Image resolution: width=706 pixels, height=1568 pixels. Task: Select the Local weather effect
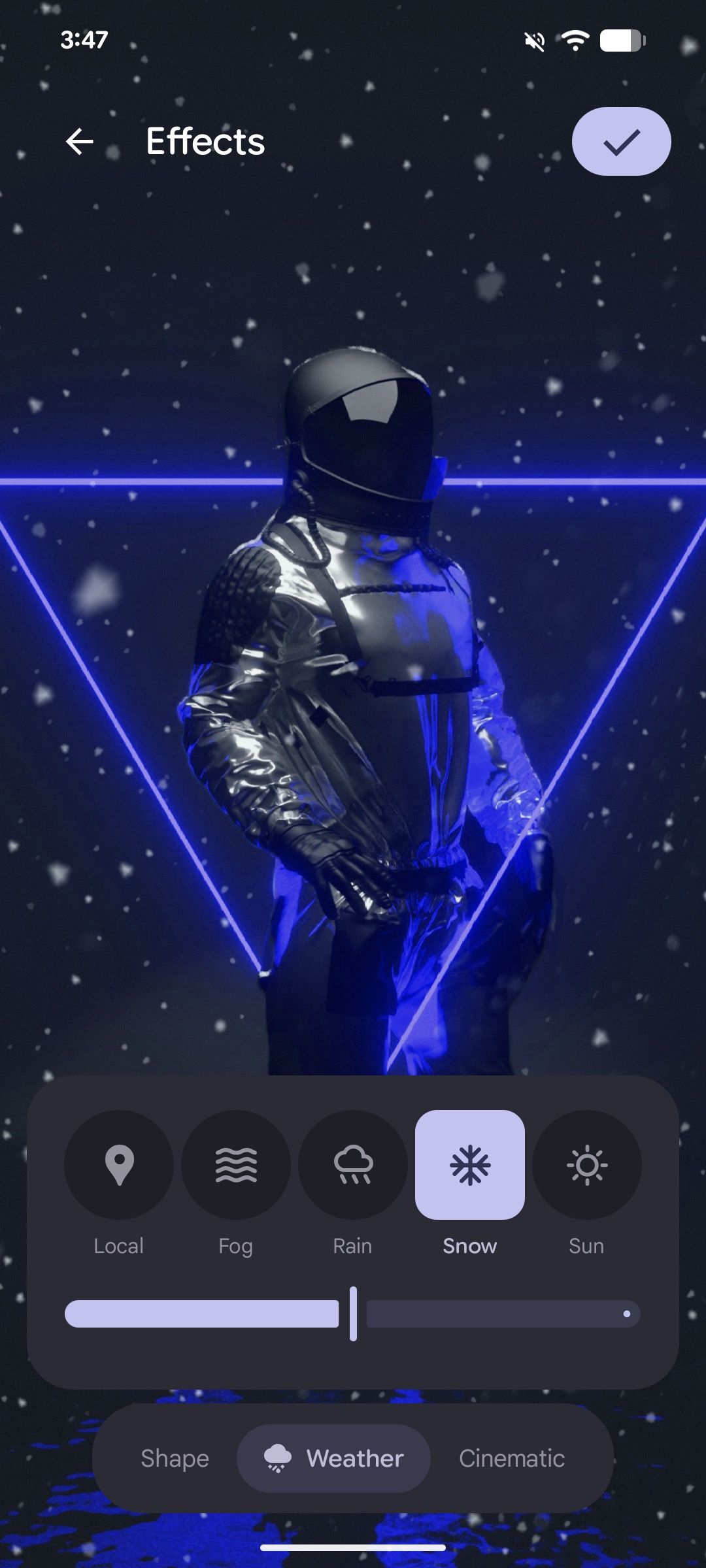[119, 1164]
